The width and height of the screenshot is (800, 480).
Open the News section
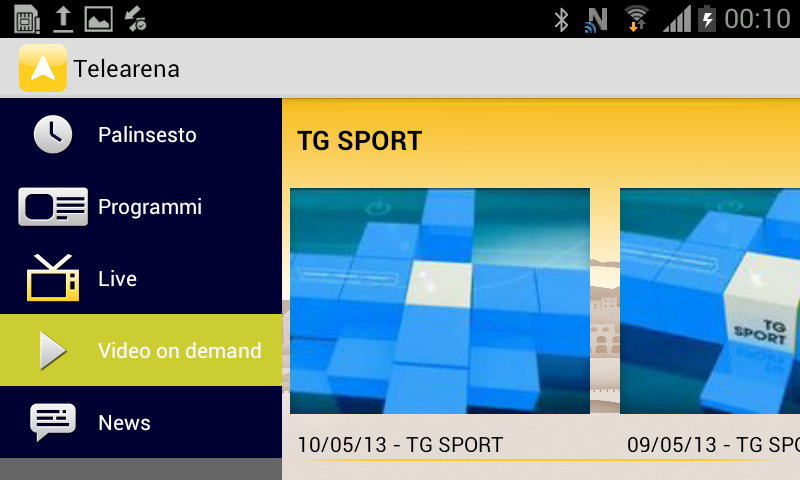click(x=140, y=423)
